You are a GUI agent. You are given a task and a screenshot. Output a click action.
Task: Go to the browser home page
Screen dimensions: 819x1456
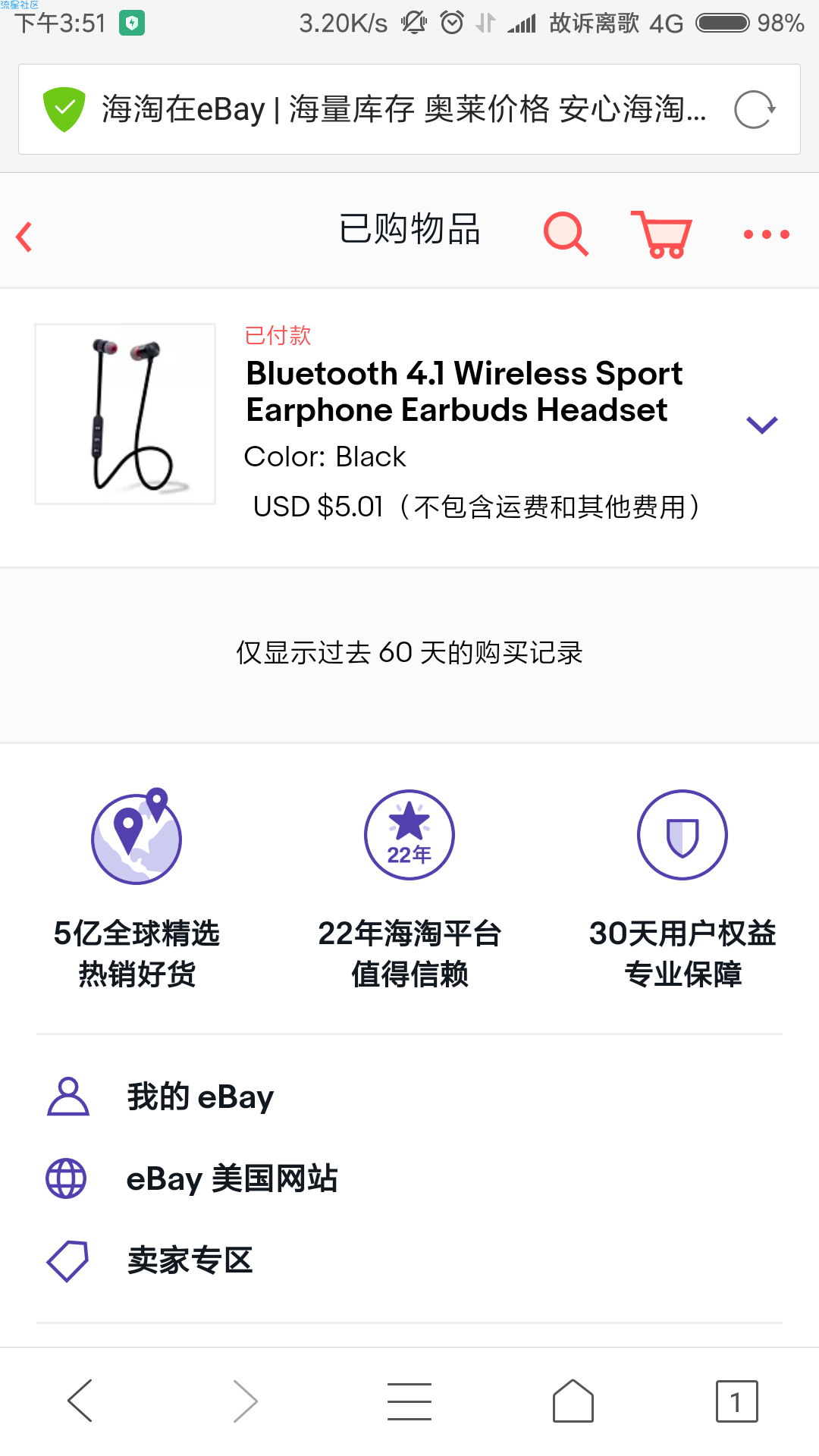coord(573,1400)
